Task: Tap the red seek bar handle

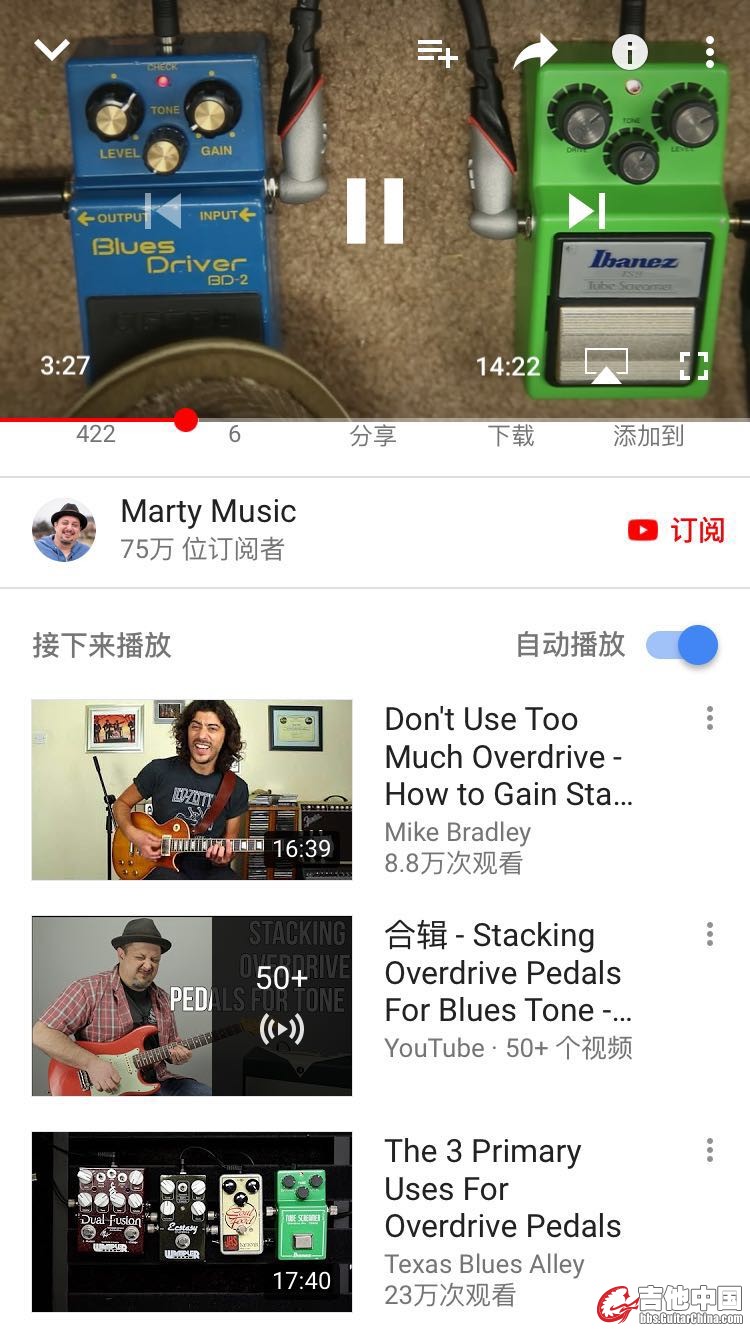Action: click(x=185, y=420)
